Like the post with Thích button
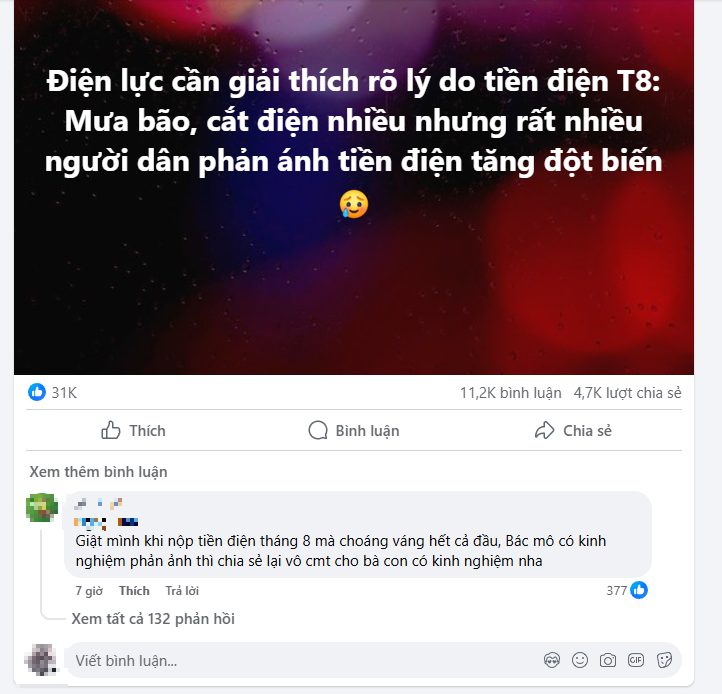This screenshot has width=722, height=694. [134, 431]
